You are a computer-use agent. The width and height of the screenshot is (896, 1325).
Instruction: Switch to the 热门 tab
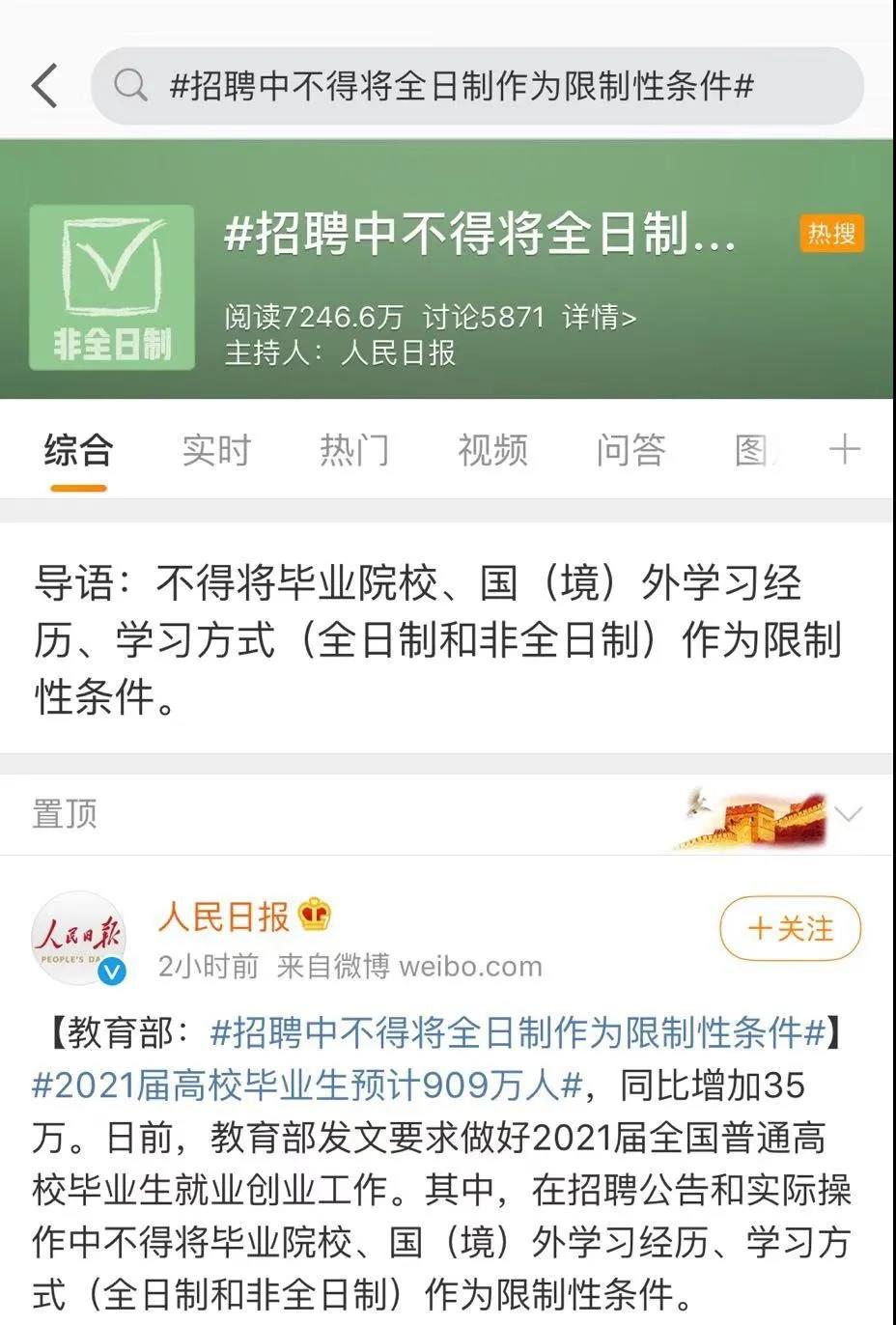click(354, 451)
